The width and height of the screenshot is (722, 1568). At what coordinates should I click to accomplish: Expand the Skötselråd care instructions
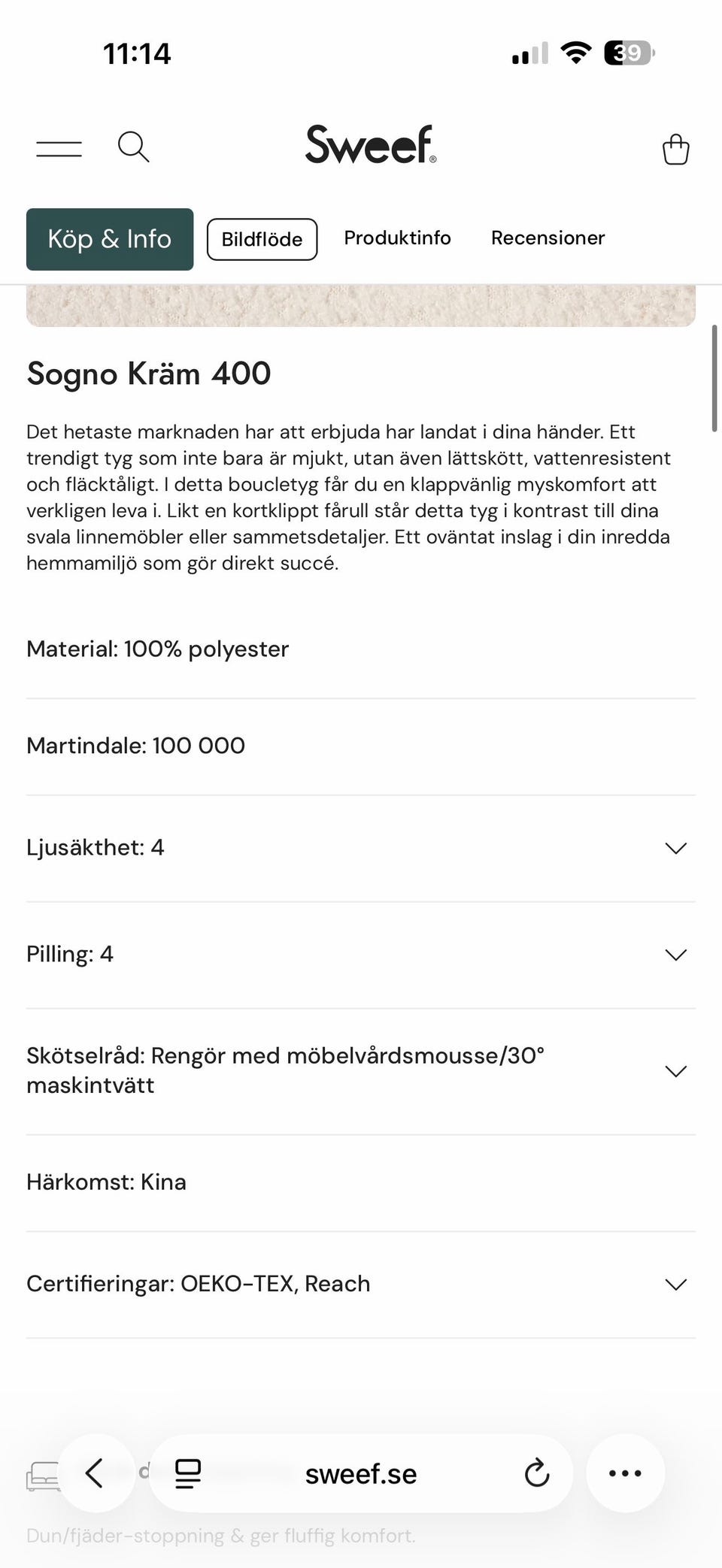(x=361, y=1070)
